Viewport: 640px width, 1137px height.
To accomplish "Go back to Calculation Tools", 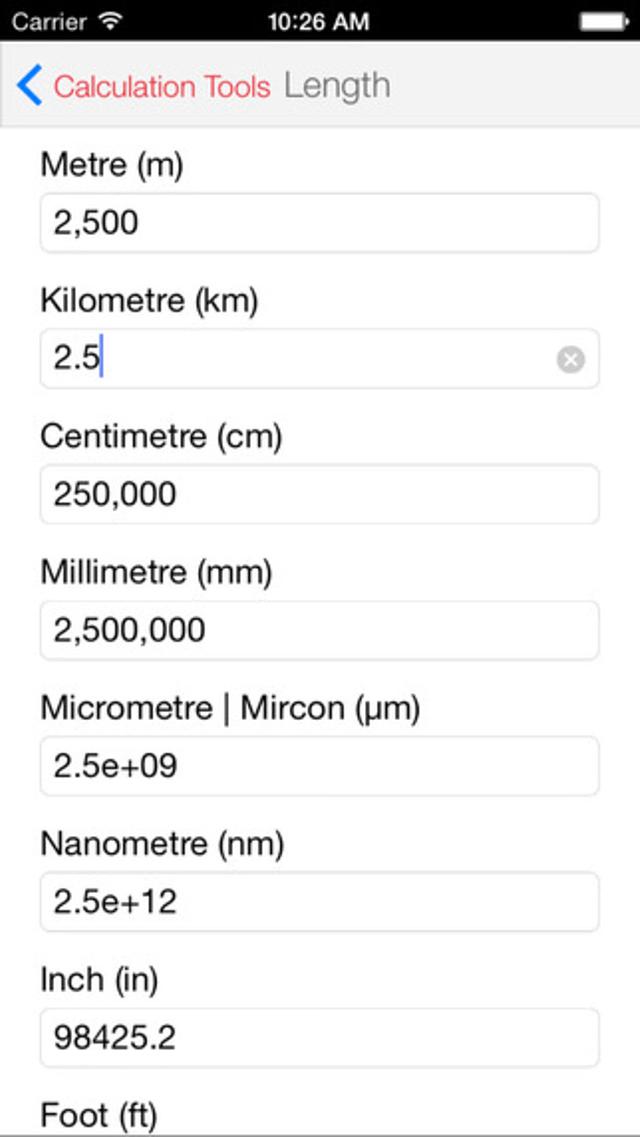I will (x=144, y=86).
